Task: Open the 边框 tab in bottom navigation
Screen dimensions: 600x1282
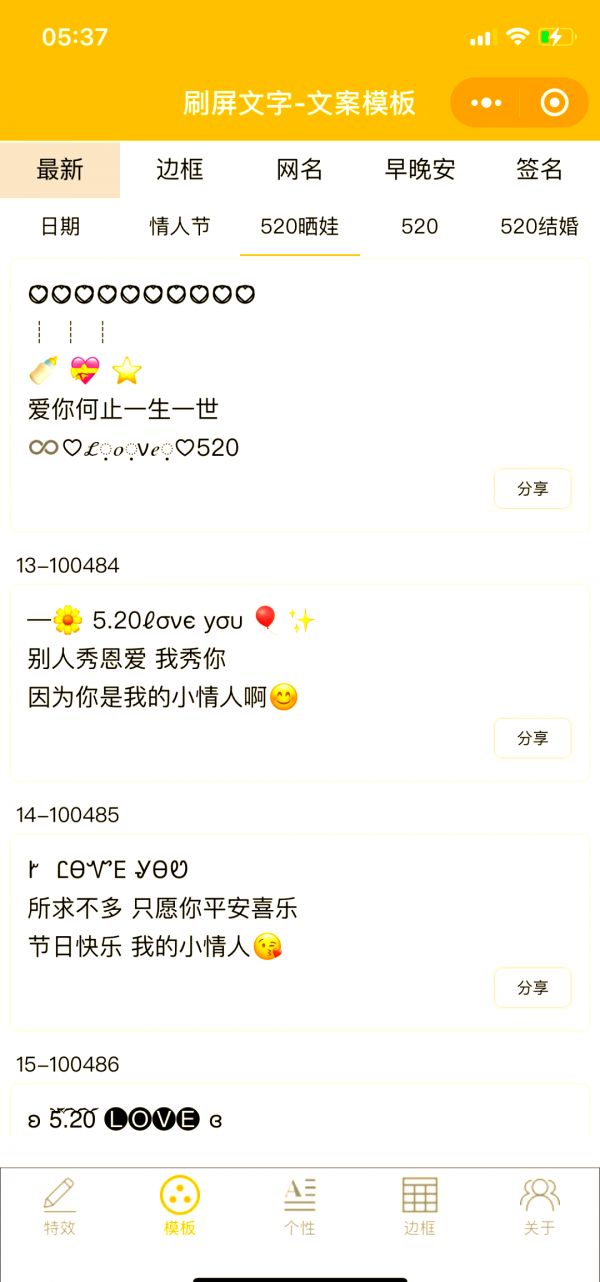Action: point(420,1206)
